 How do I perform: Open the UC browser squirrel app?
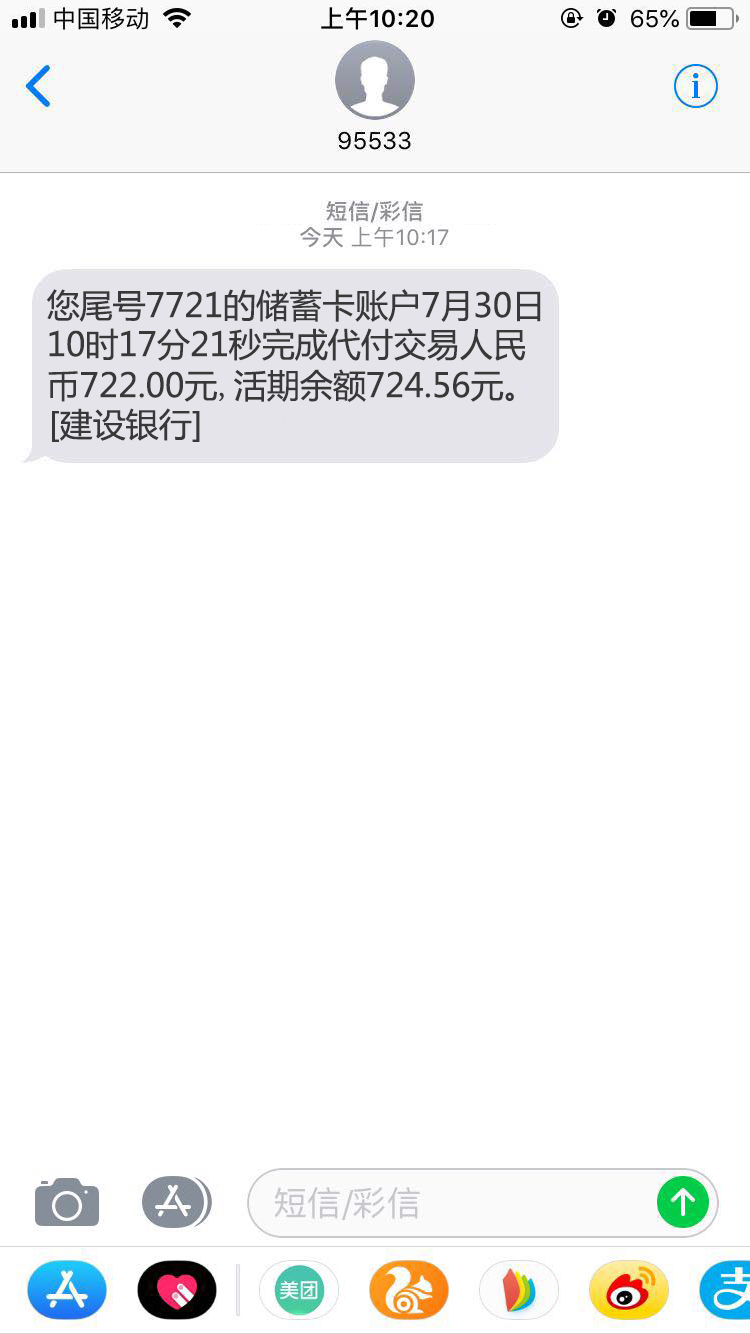point(409,1290)
